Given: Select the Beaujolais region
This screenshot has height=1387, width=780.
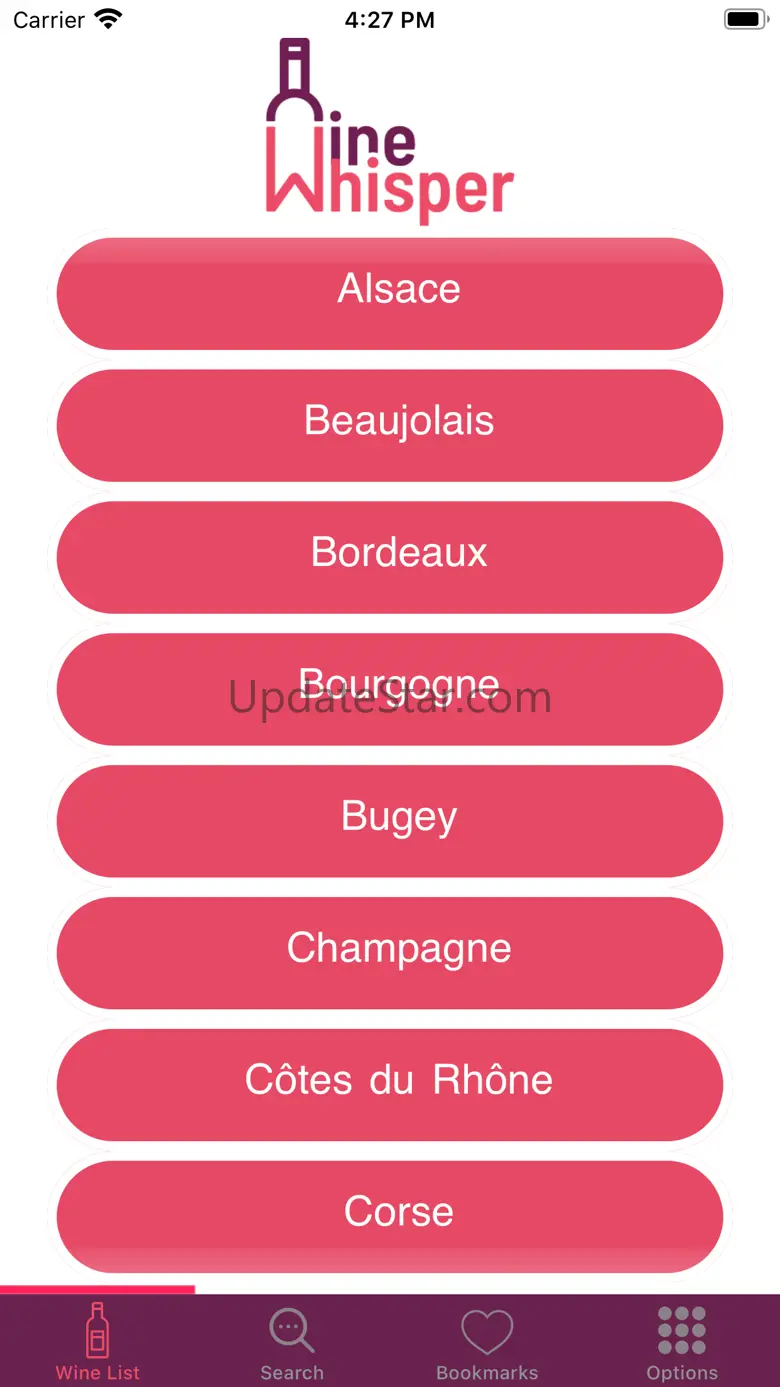Looking at the screenshot, I should 390,425.
